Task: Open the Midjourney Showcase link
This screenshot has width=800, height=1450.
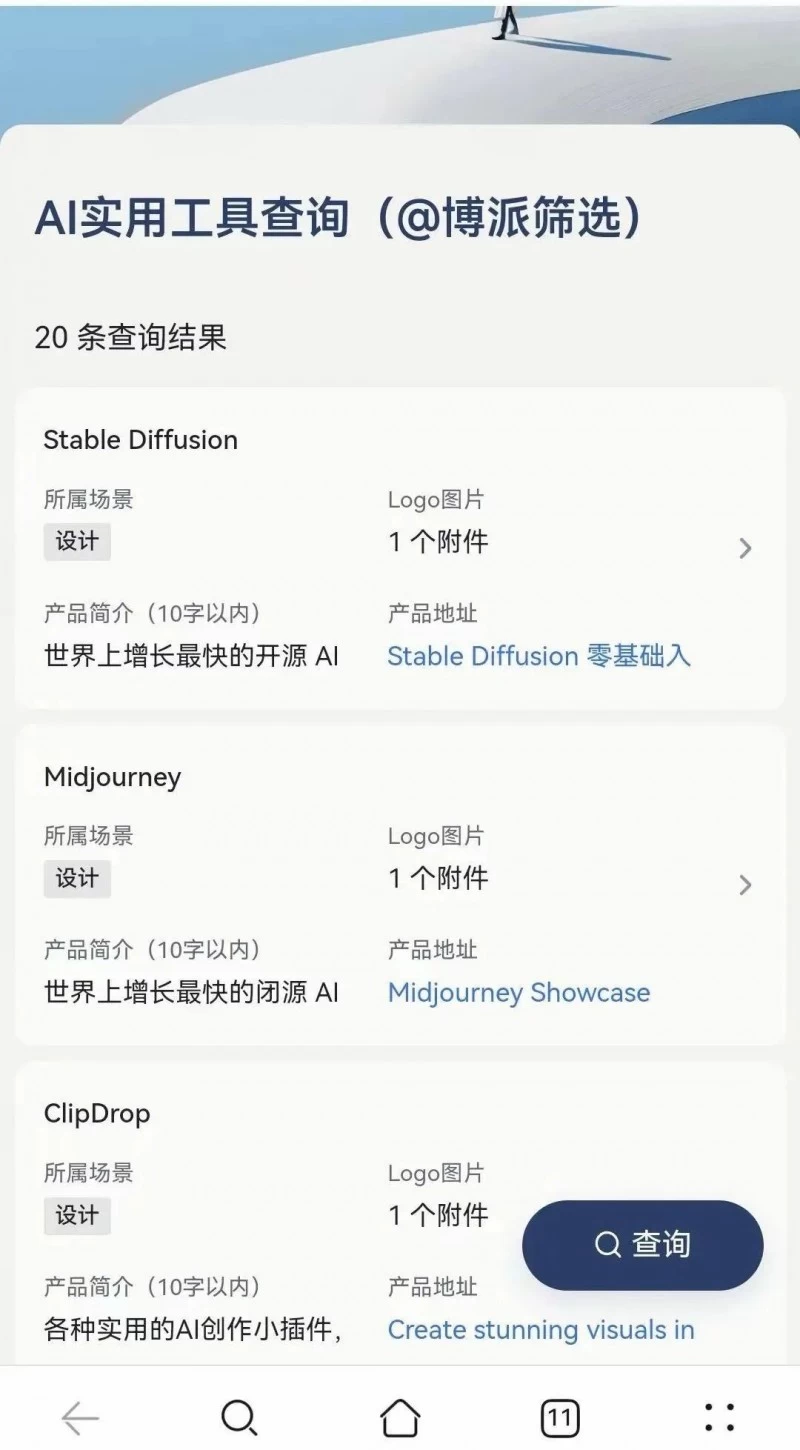Action: 518,993
